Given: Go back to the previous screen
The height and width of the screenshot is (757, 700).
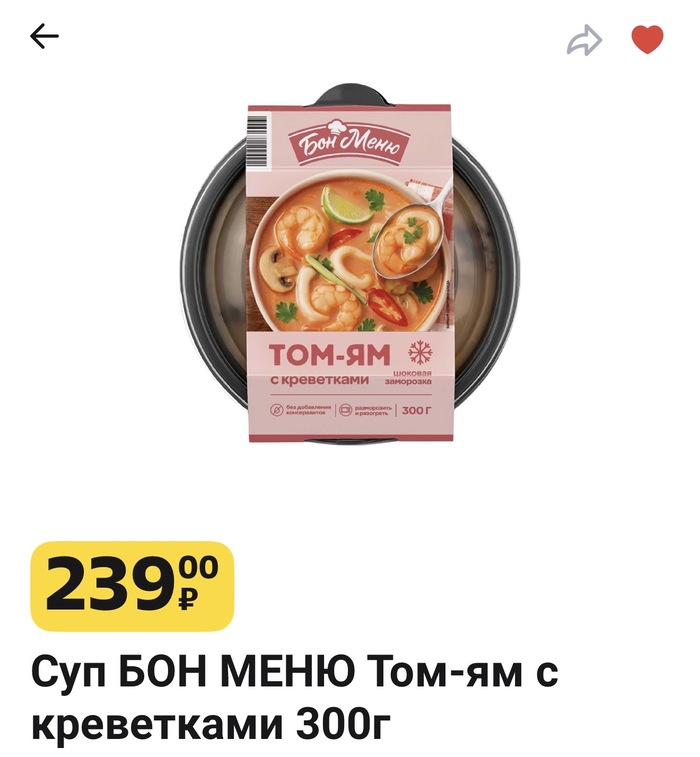Looking at the screenshot, I should (45, 37).
